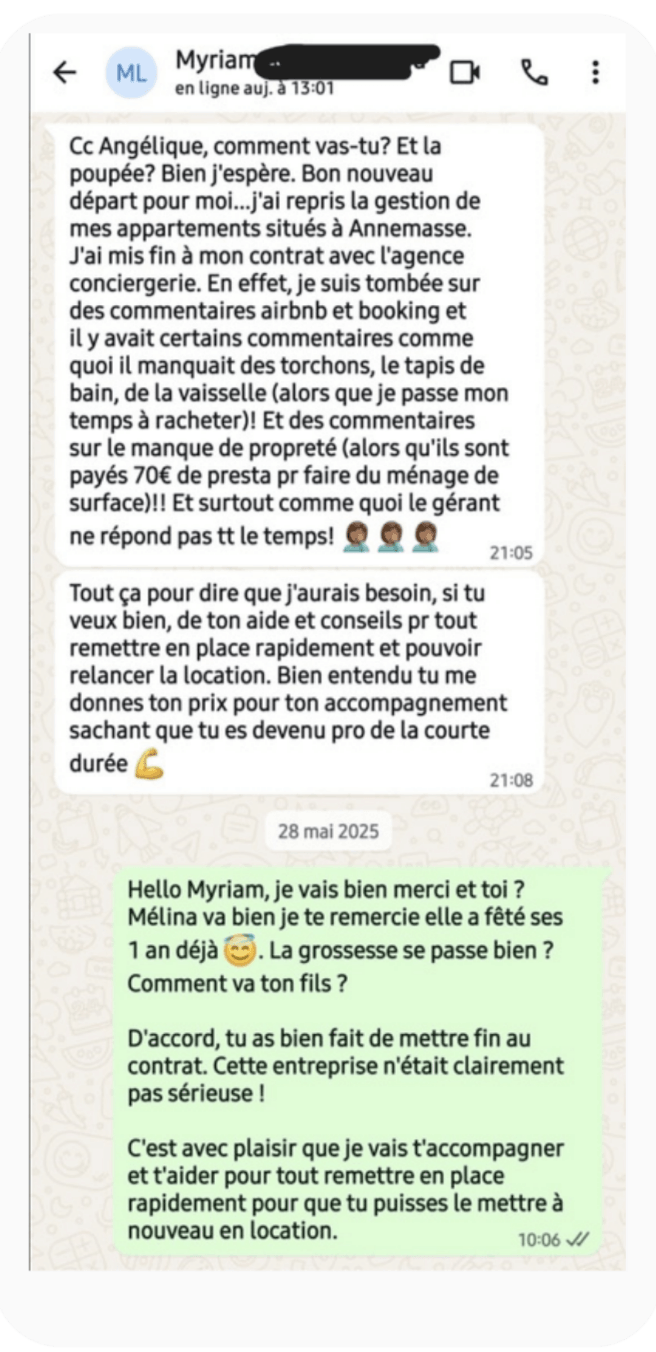Go back to the chat list

[x=64, y=72]
